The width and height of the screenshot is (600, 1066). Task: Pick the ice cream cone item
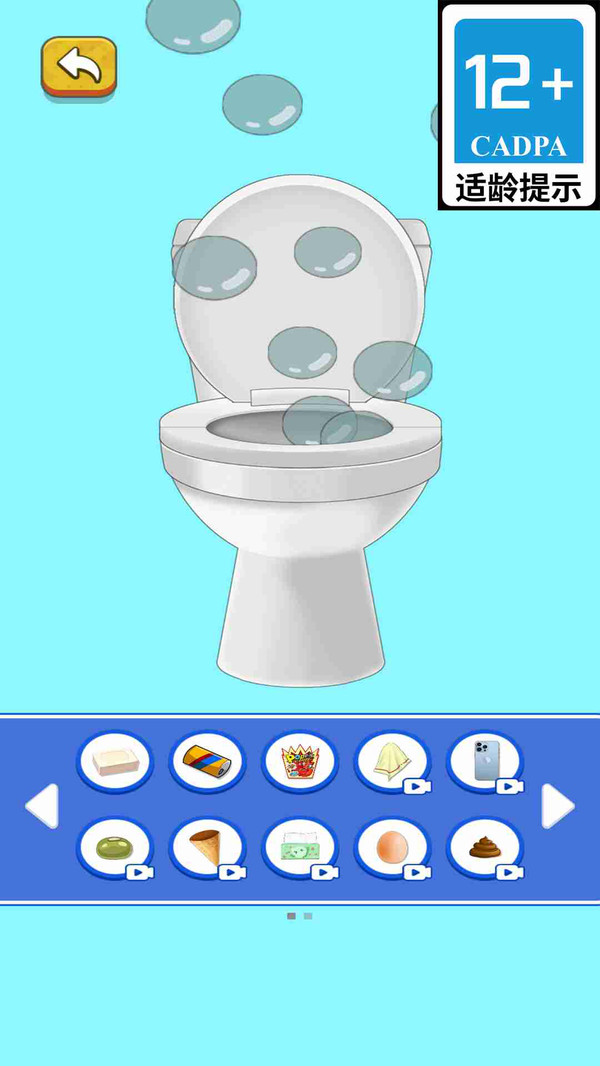pos(207,848)
